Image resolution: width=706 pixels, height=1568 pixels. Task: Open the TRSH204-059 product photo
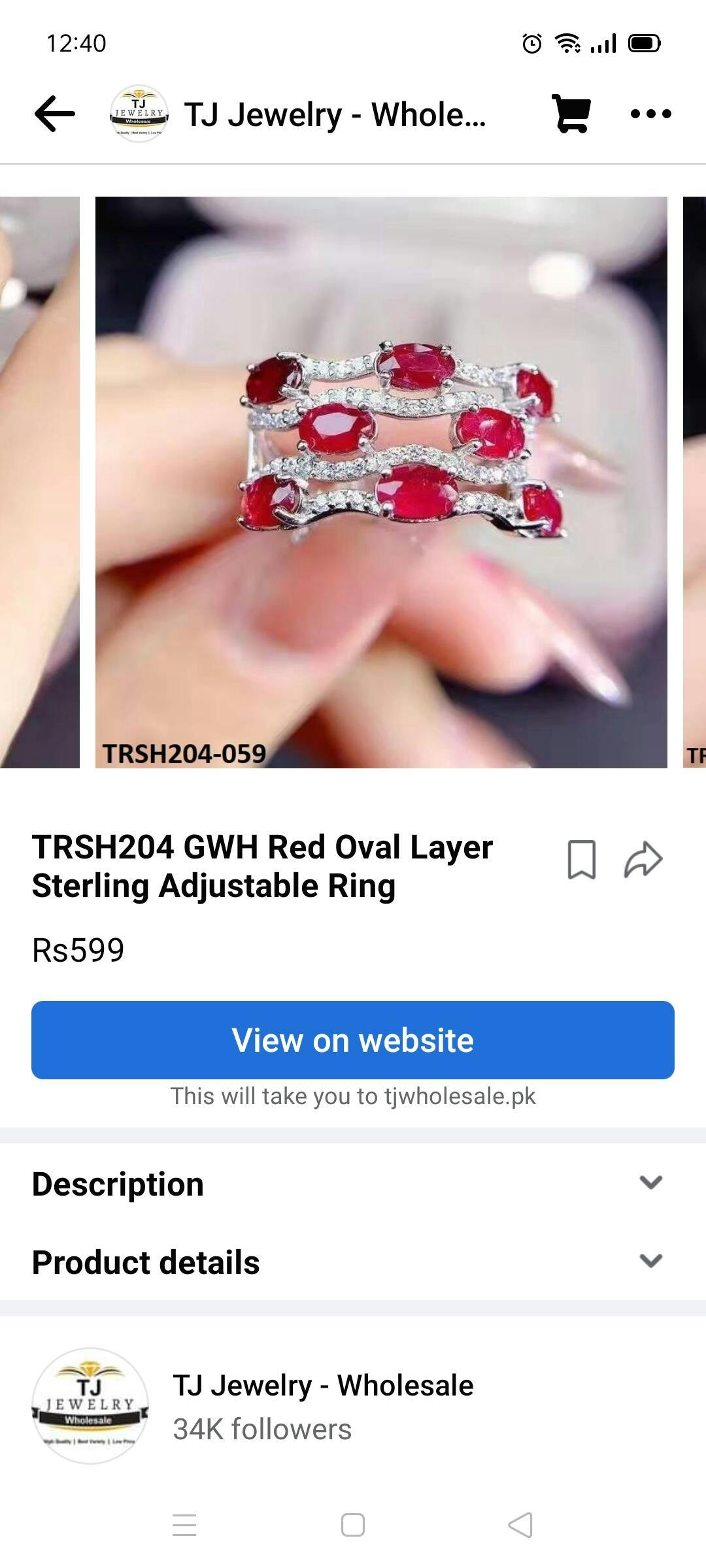pos(381,482)
